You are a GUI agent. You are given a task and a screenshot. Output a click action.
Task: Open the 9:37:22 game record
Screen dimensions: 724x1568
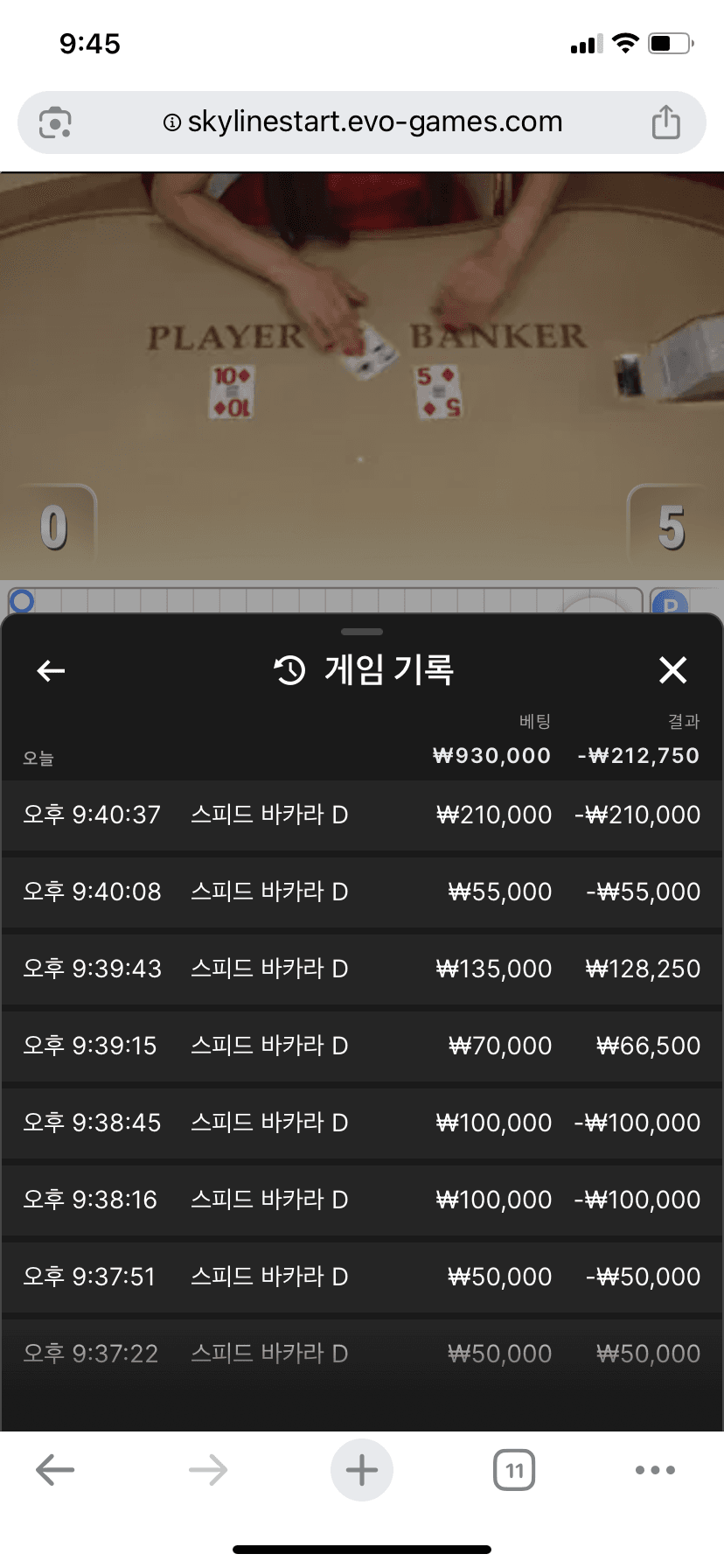[362, 1354]
